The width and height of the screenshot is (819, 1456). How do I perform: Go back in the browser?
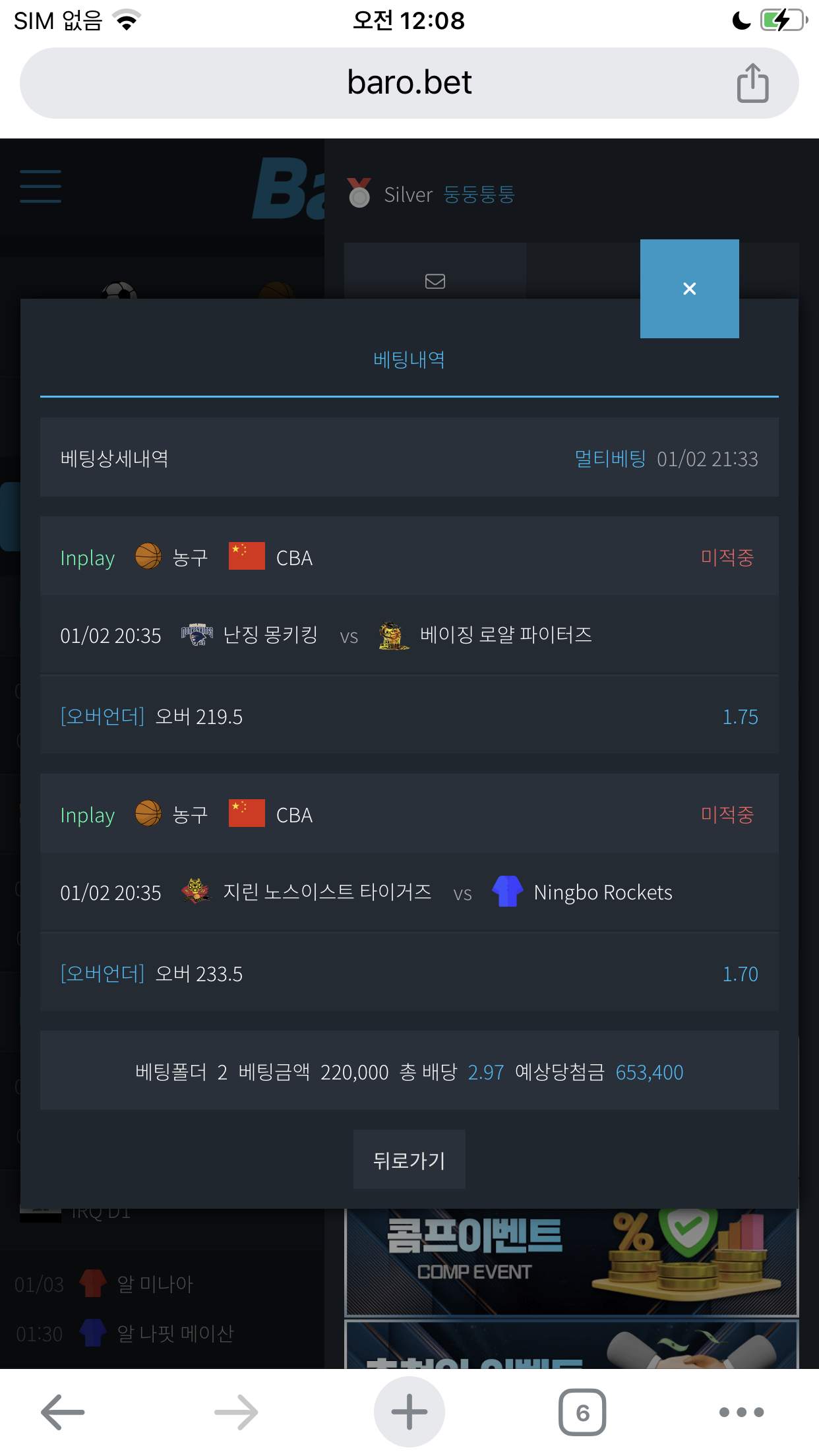pos(63,1412)
